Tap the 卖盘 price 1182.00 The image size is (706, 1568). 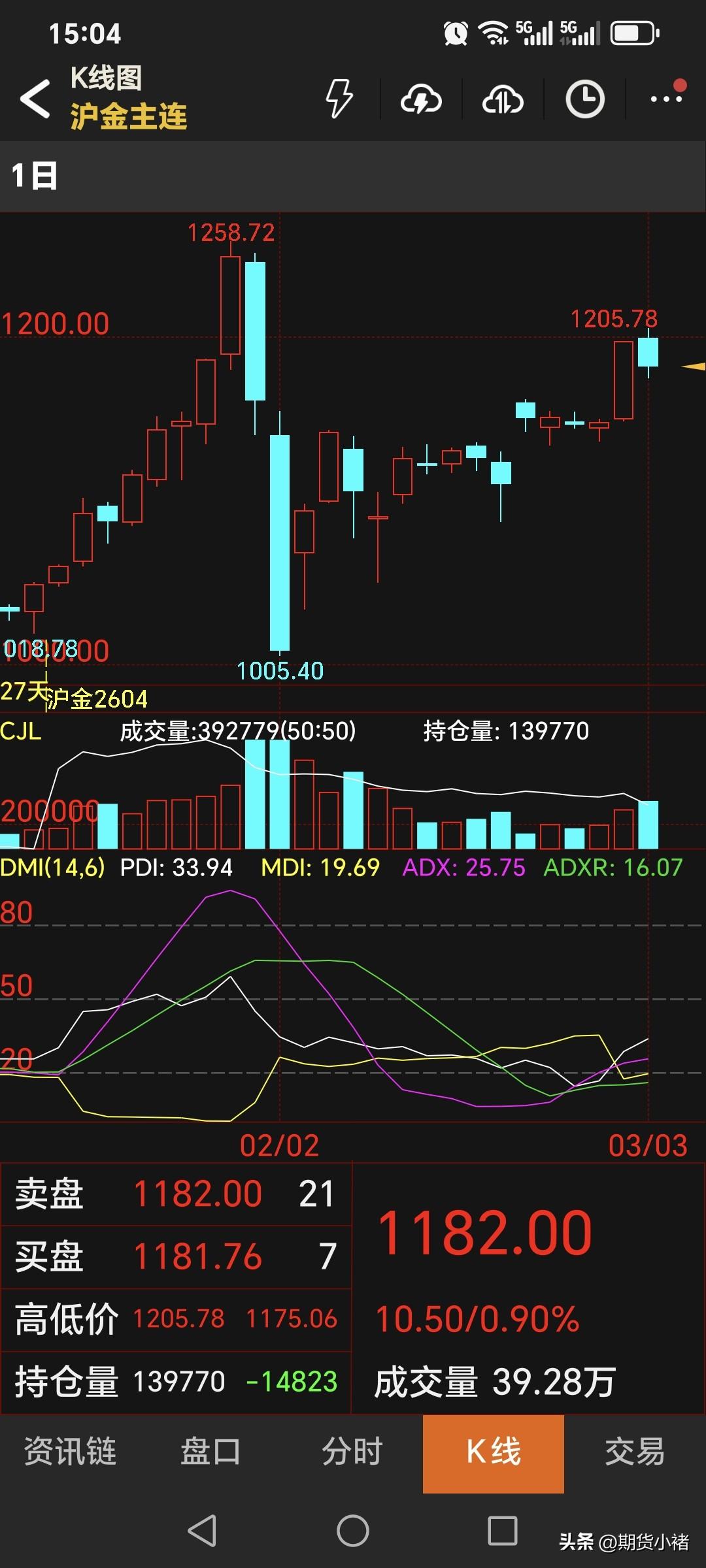[x=196, y=1192]
